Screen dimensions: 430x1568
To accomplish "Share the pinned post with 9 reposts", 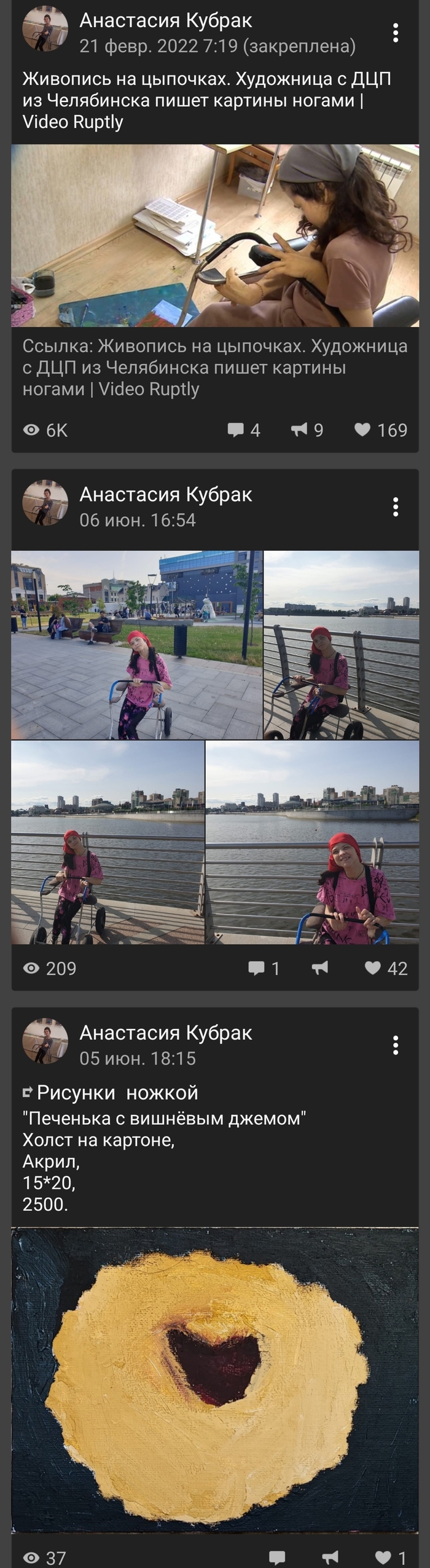I will click(307, 430).
